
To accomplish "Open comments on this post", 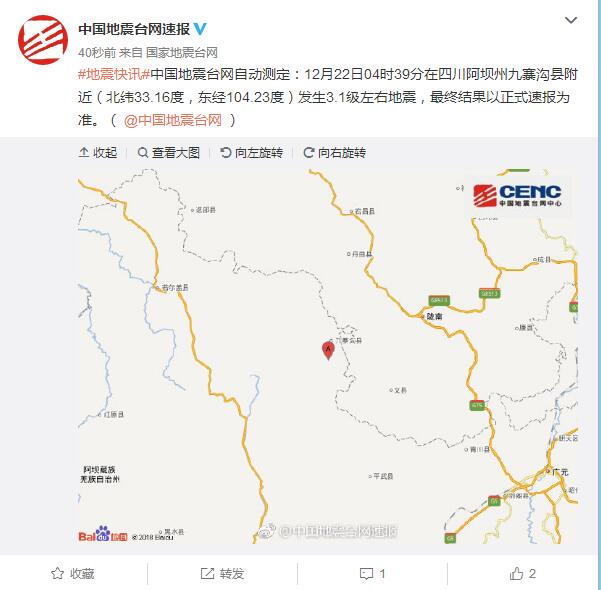I will tap(374, 573).
